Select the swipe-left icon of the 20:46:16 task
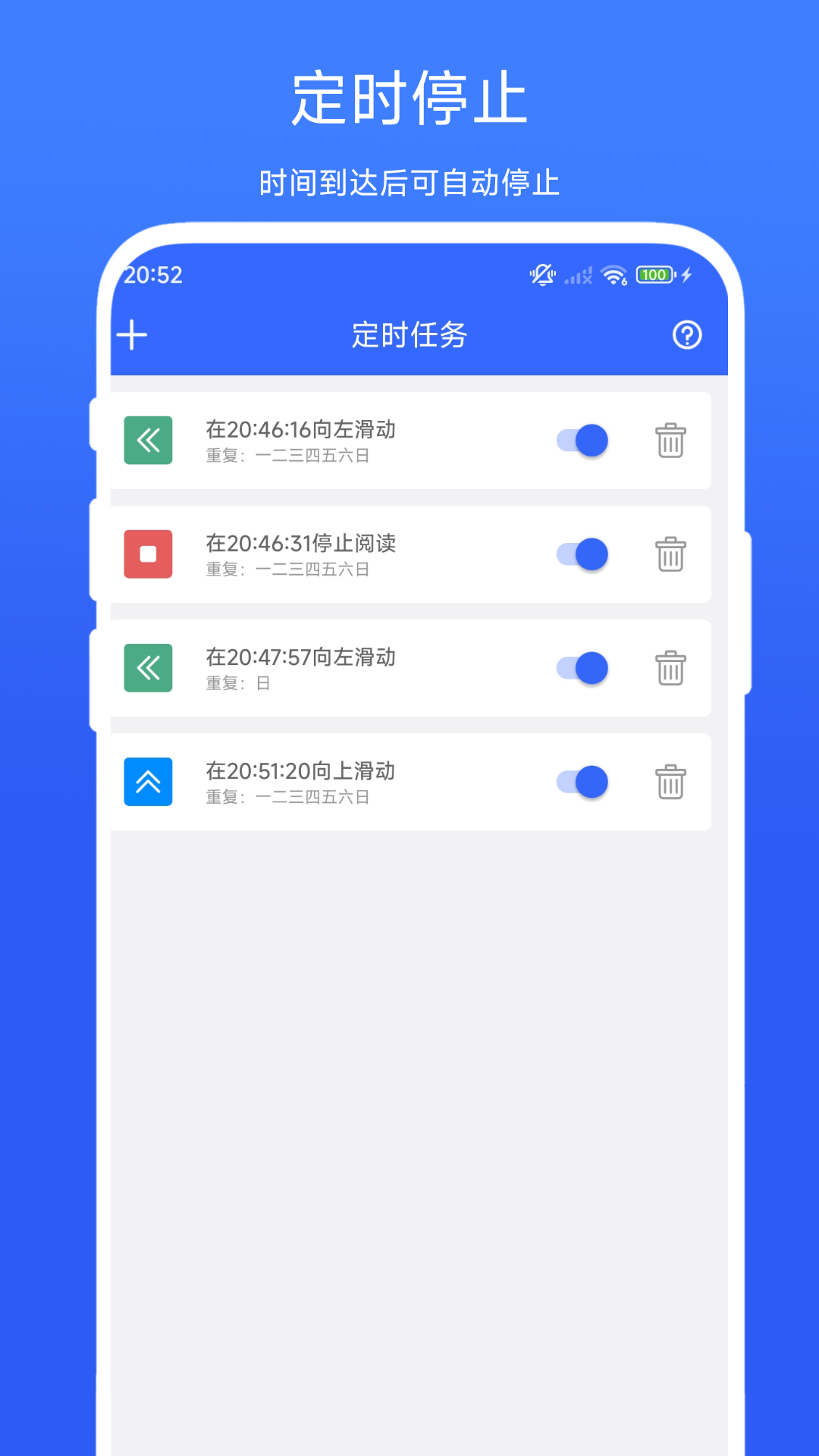This screenshot has height=1456, width=819. point(148,440)
